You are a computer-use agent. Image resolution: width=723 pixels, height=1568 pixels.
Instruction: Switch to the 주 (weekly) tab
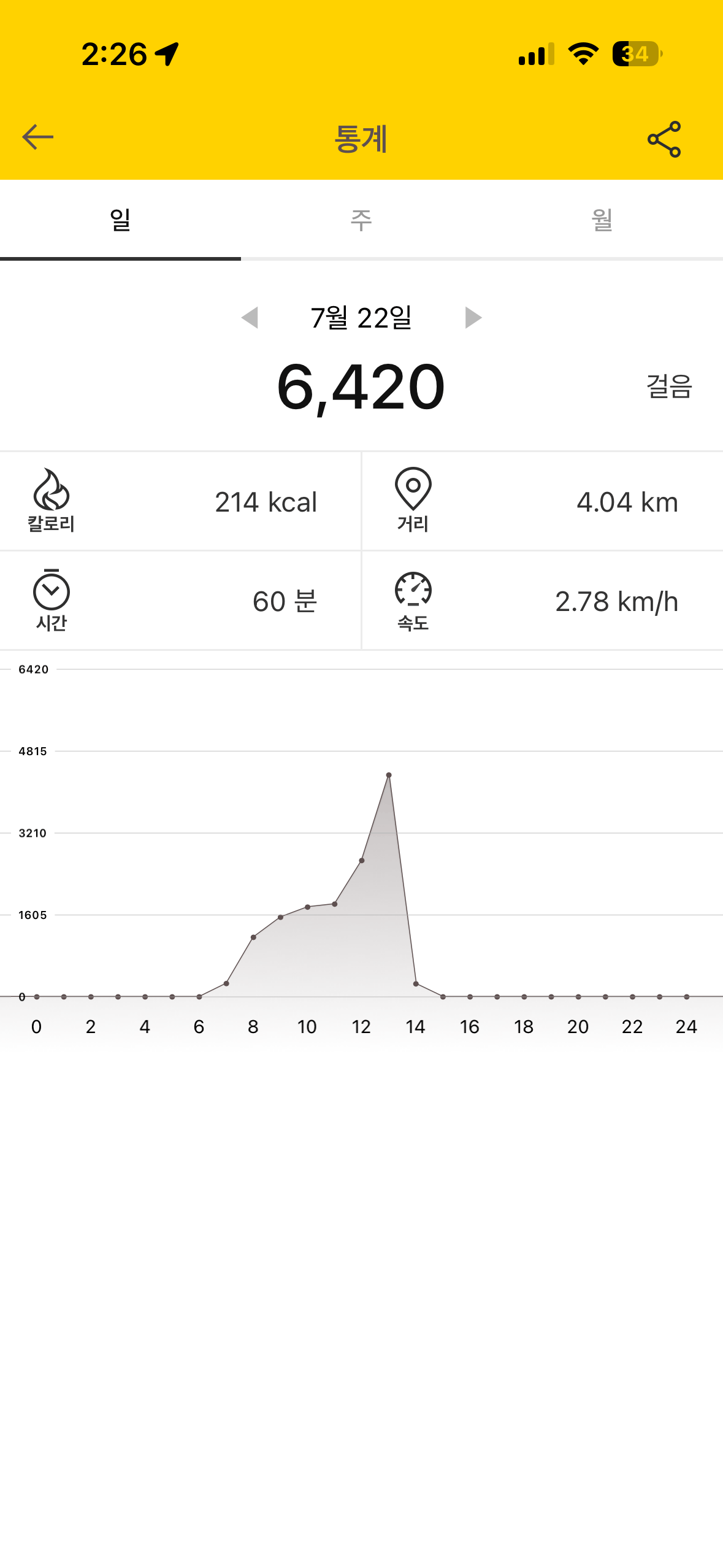pyautogui.click(x=361, y=220)
